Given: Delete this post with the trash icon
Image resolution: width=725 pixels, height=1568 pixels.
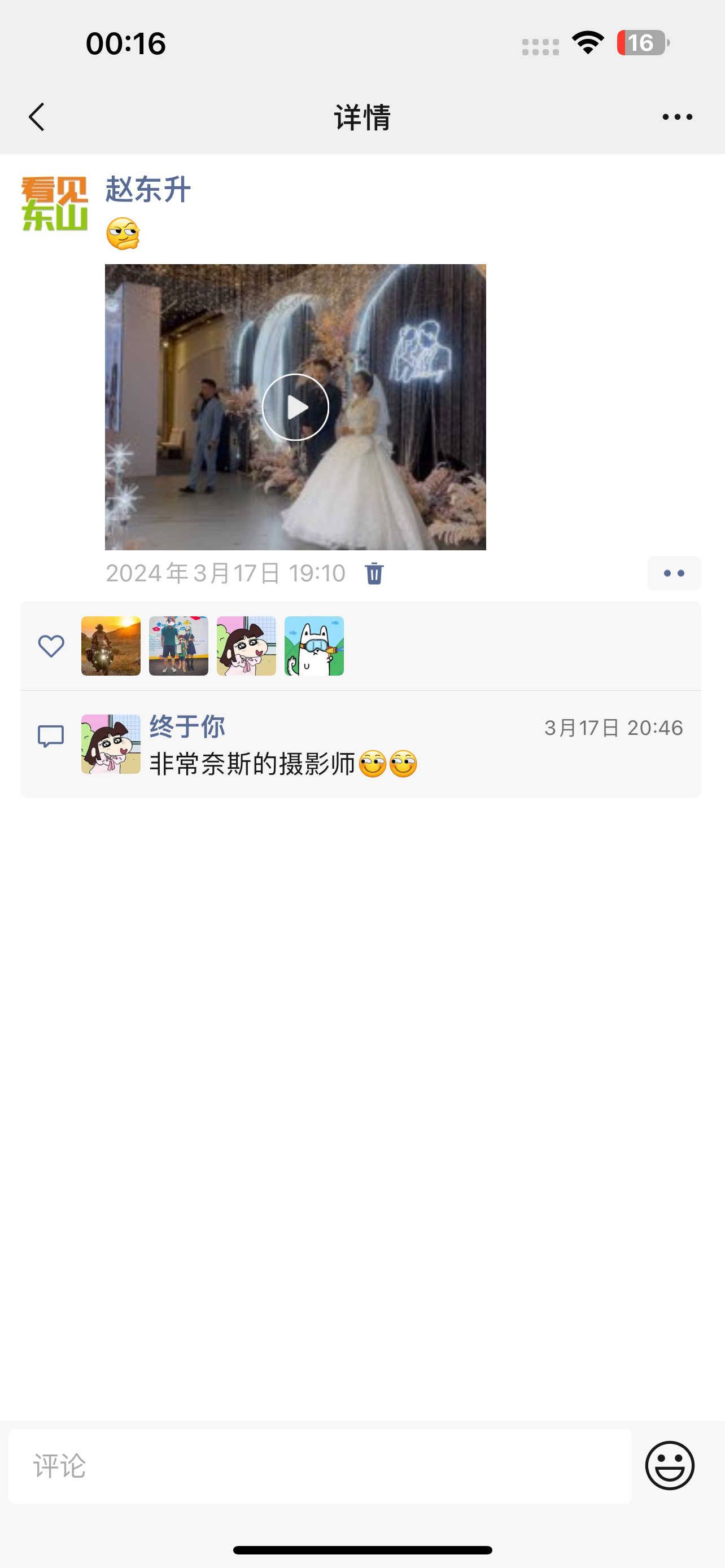Looking at the screenshot, I should (x=374, y=573).
